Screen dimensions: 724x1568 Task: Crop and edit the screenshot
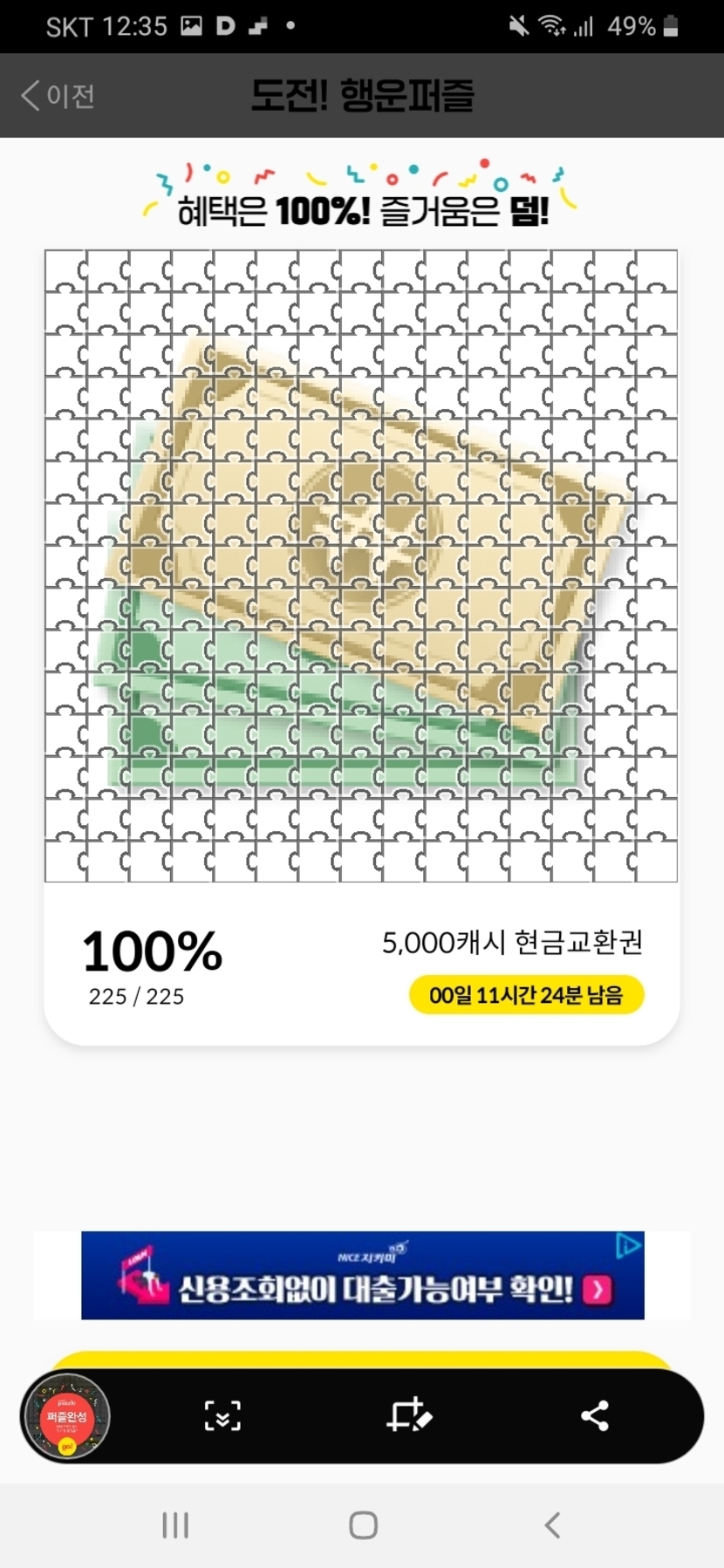pyautogui.click(x=408, y=1416)
